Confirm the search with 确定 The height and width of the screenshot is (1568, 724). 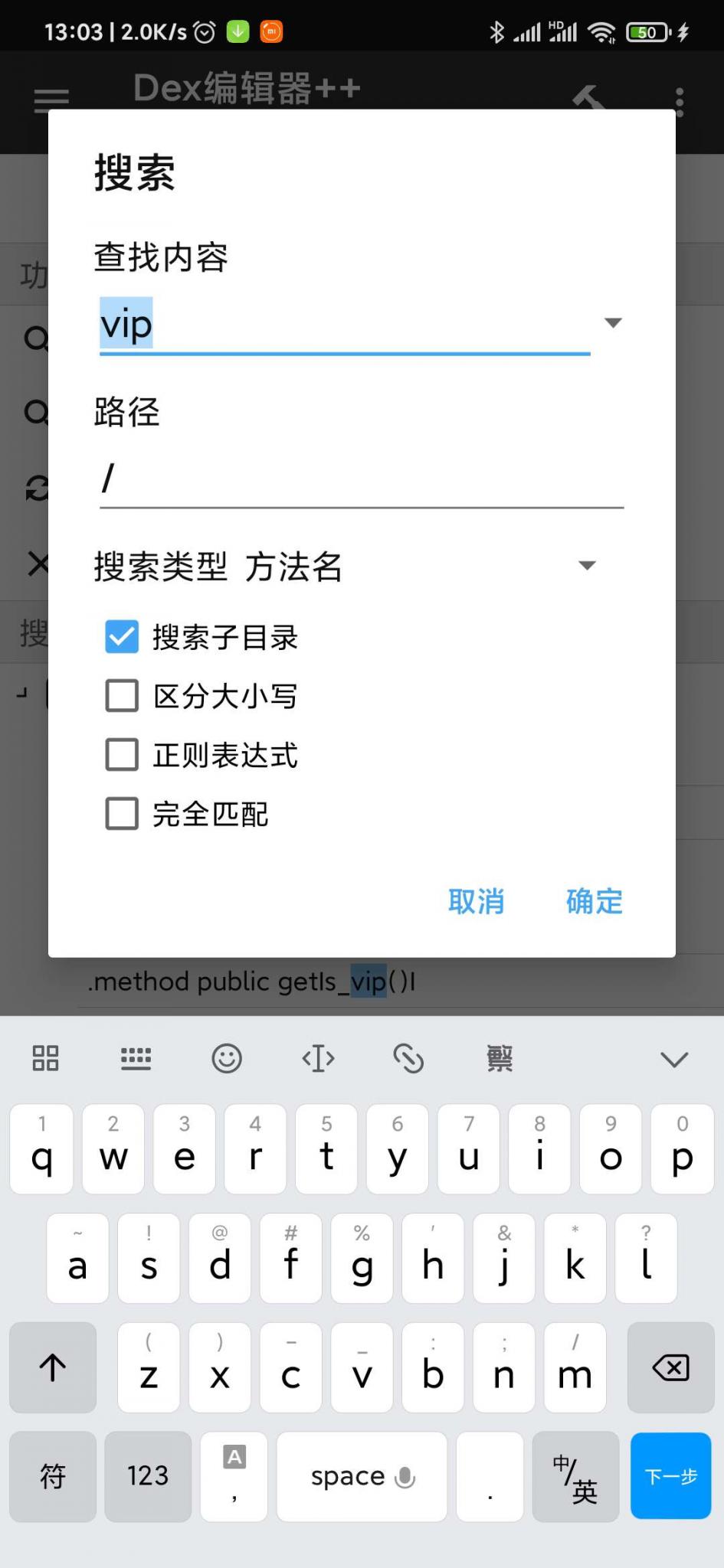coord(594,901)
